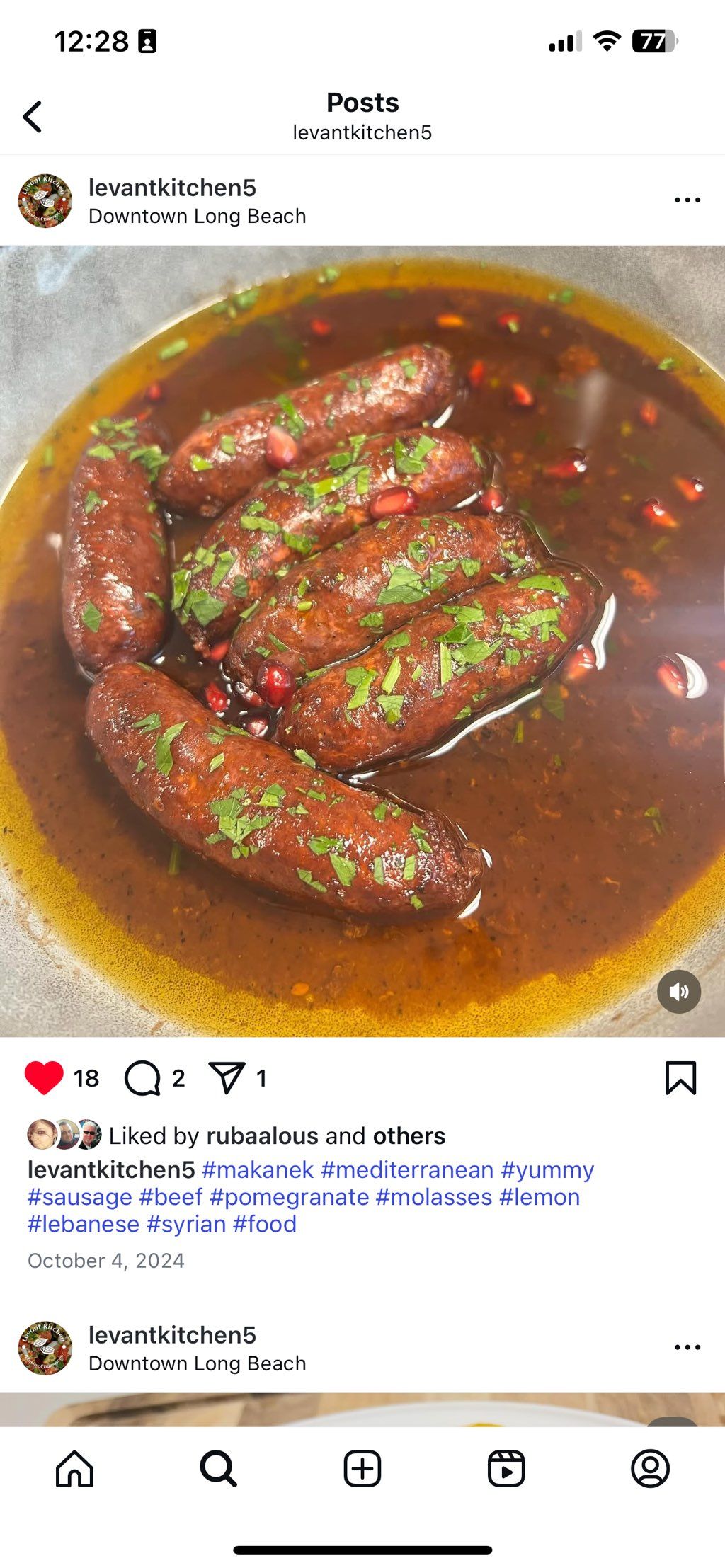Create a new post
725x1568 pixels.
coord(362,1468)
